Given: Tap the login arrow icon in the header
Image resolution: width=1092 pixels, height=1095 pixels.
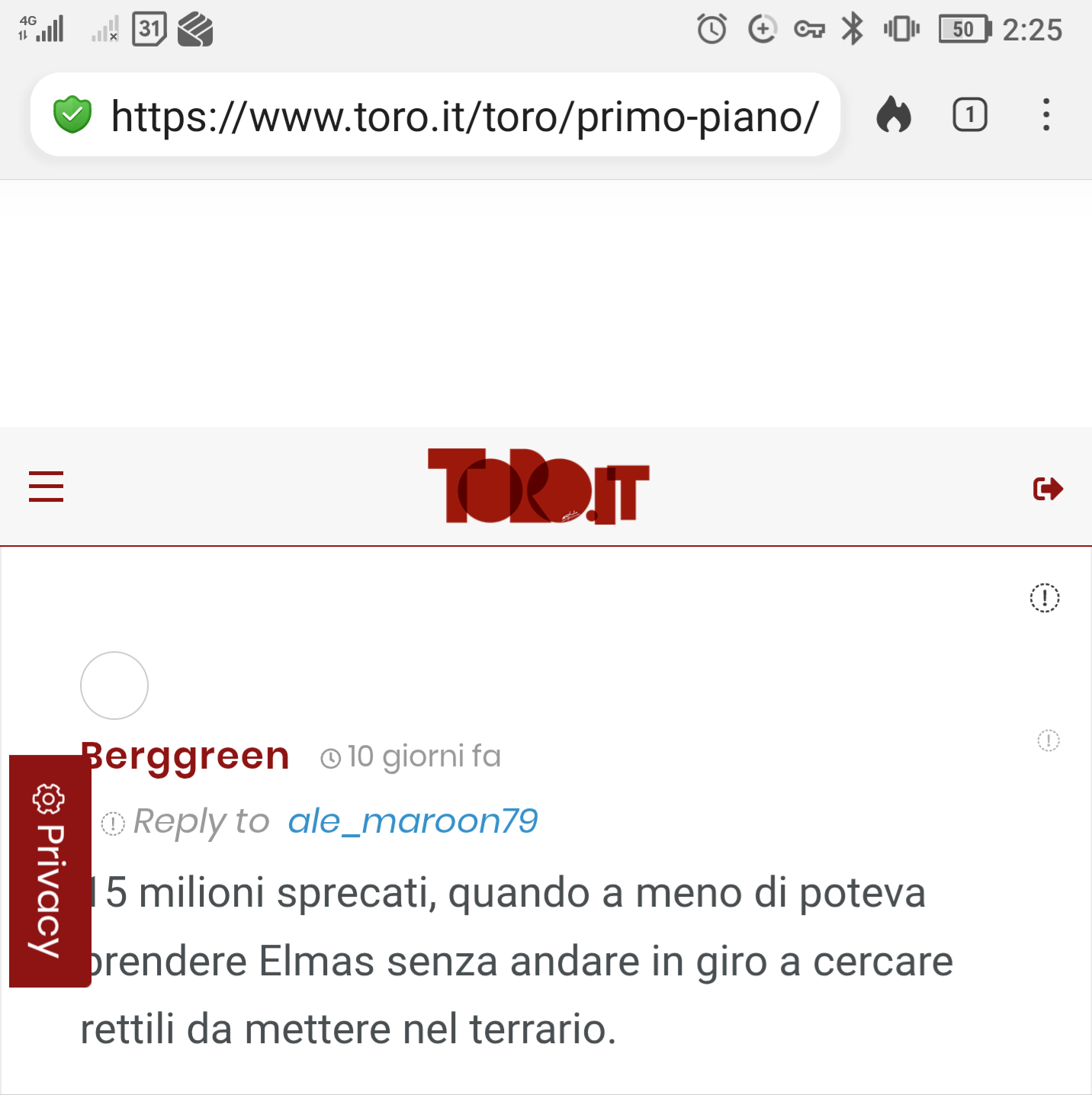Looking at the screenshot, I should pyautogui.click(x=1048, y=488).
